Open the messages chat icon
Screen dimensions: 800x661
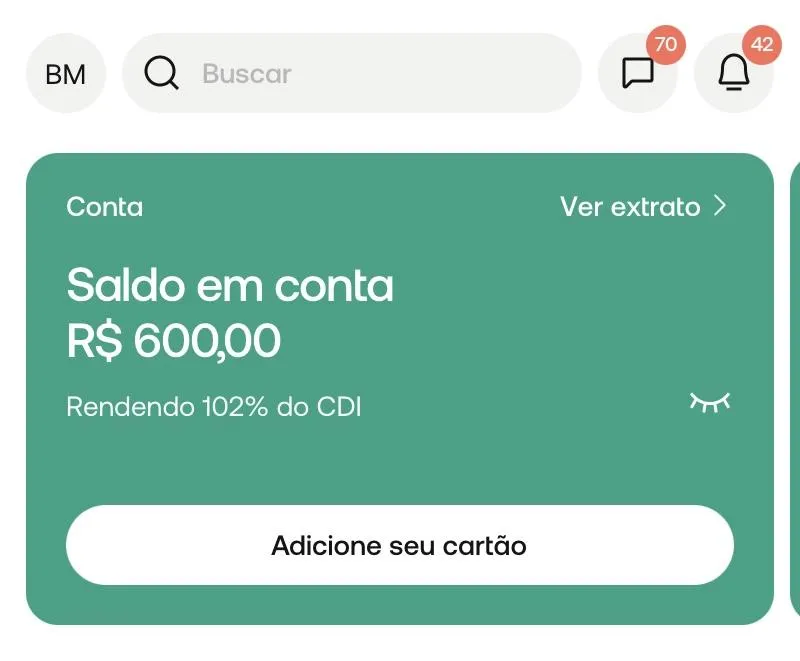click(637, 74)
